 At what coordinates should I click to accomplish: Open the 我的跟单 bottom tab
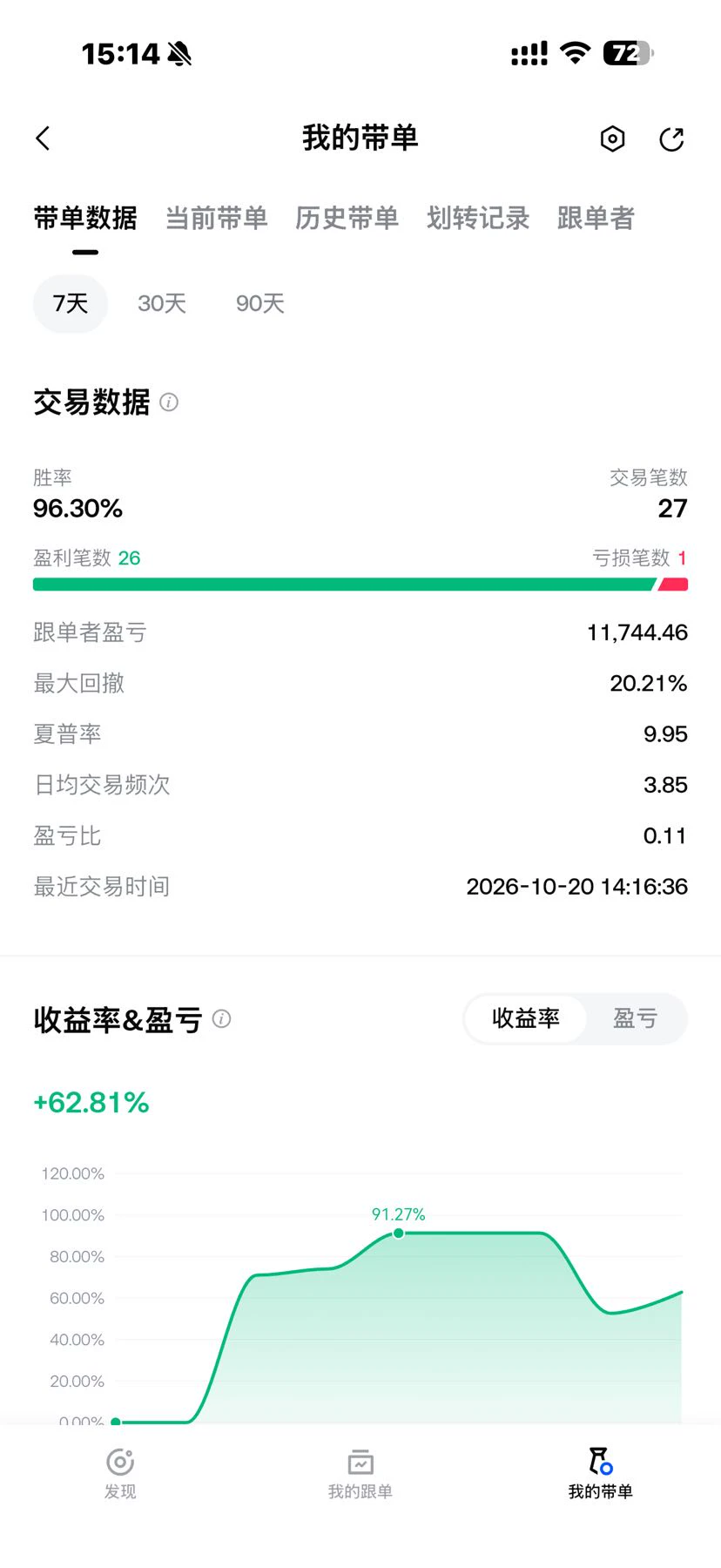tap(360, 1474)
